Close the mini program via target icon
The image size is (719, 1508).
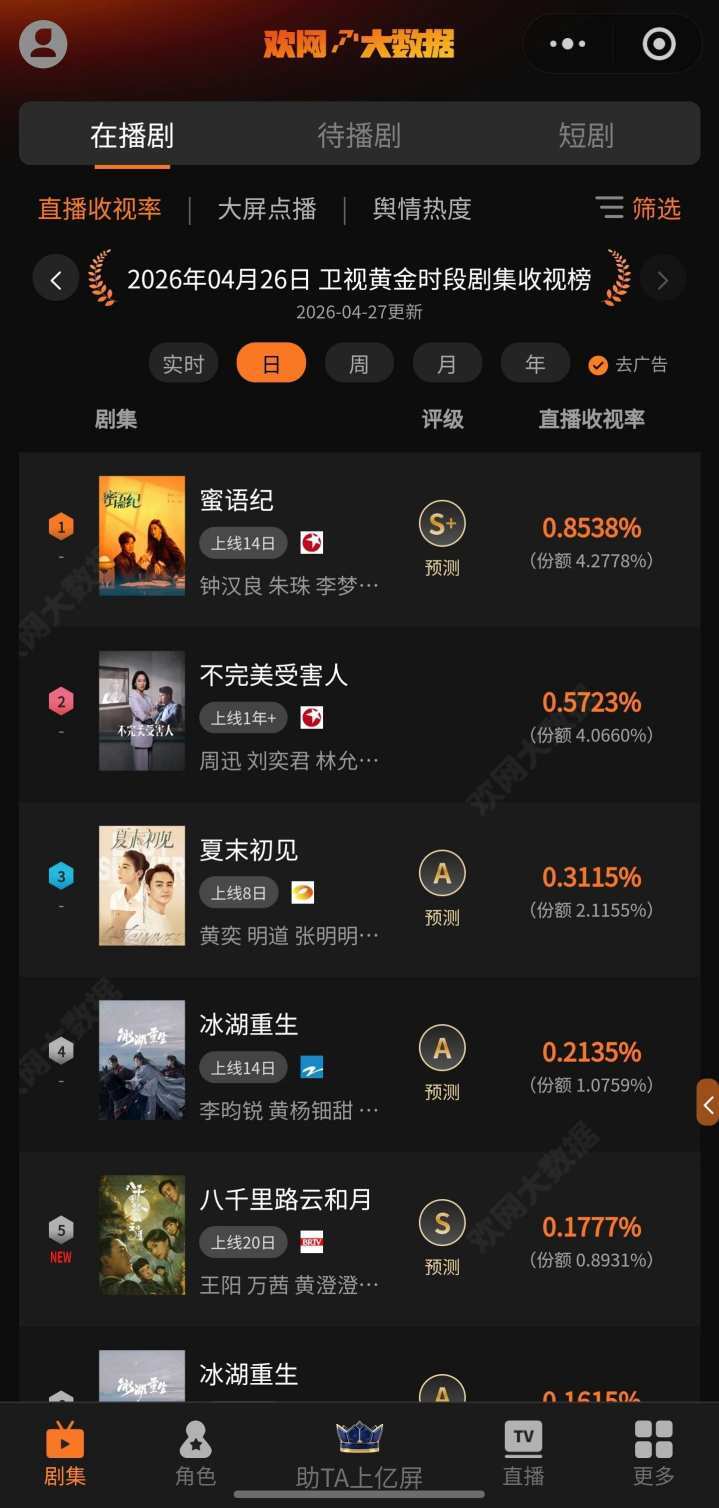coord(658,44)
